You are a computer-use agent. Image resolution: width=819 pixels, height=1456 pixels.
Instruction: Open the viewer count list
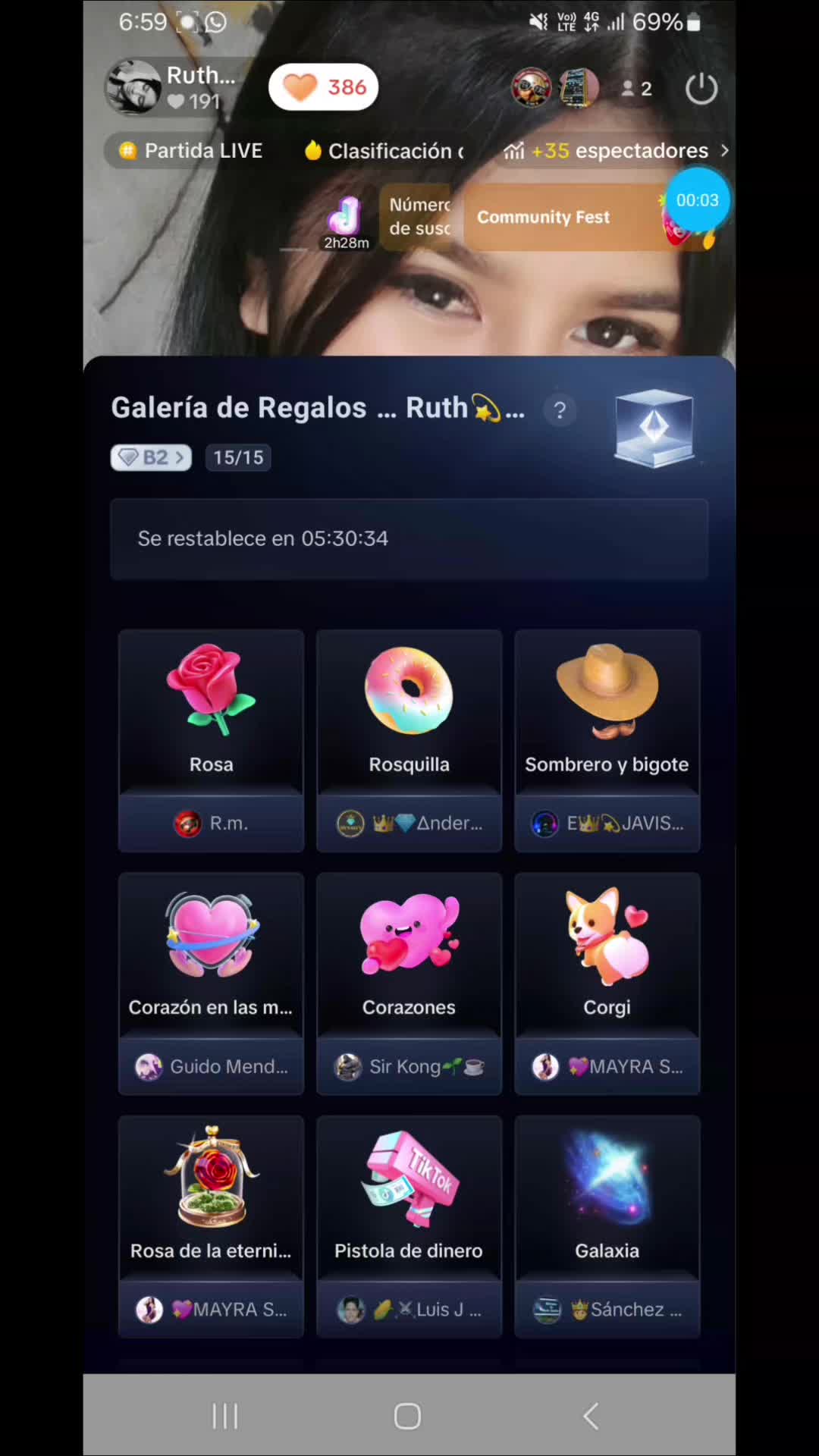[637, 89]
